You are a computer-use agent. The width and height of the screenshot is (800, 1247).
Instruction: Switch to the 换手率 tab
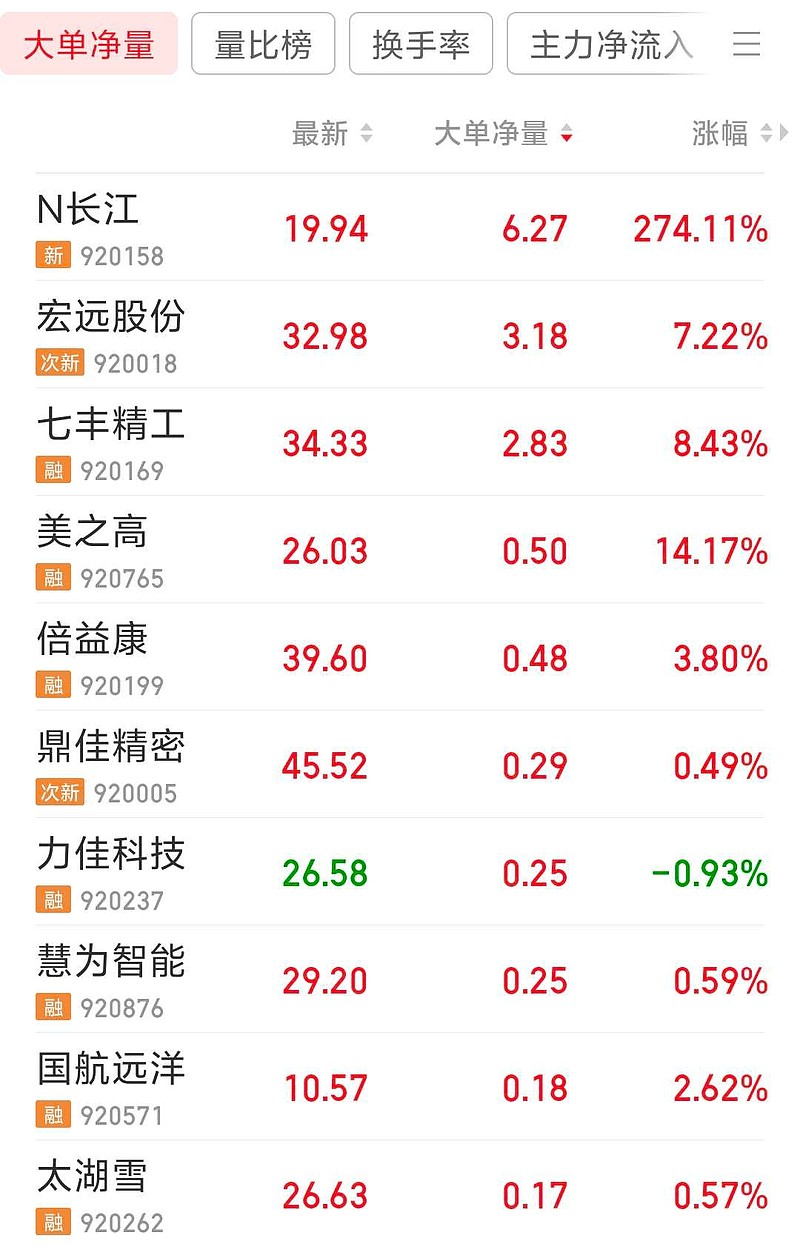pos(420,43)
